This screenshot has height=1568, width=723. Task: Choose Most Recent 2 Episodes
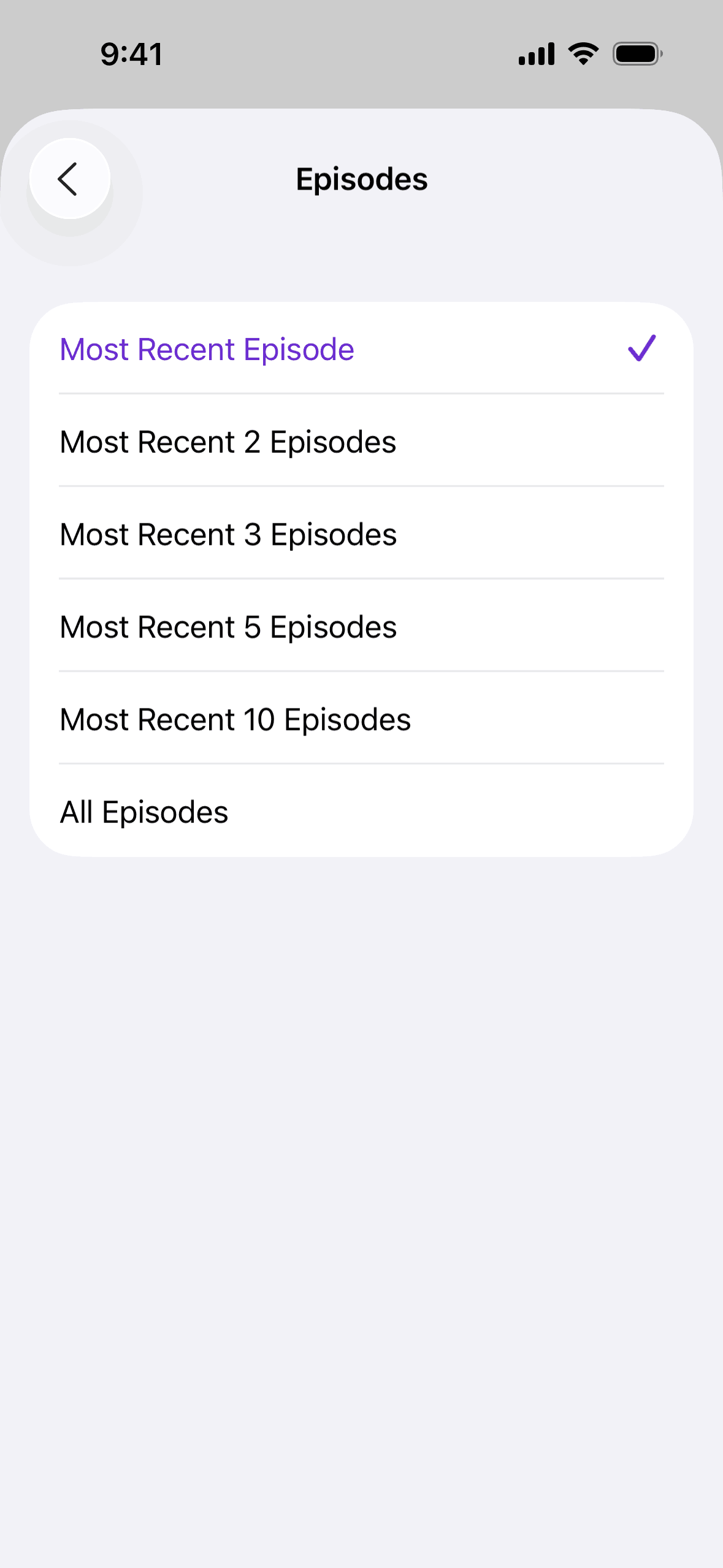[x=361, y=442]
